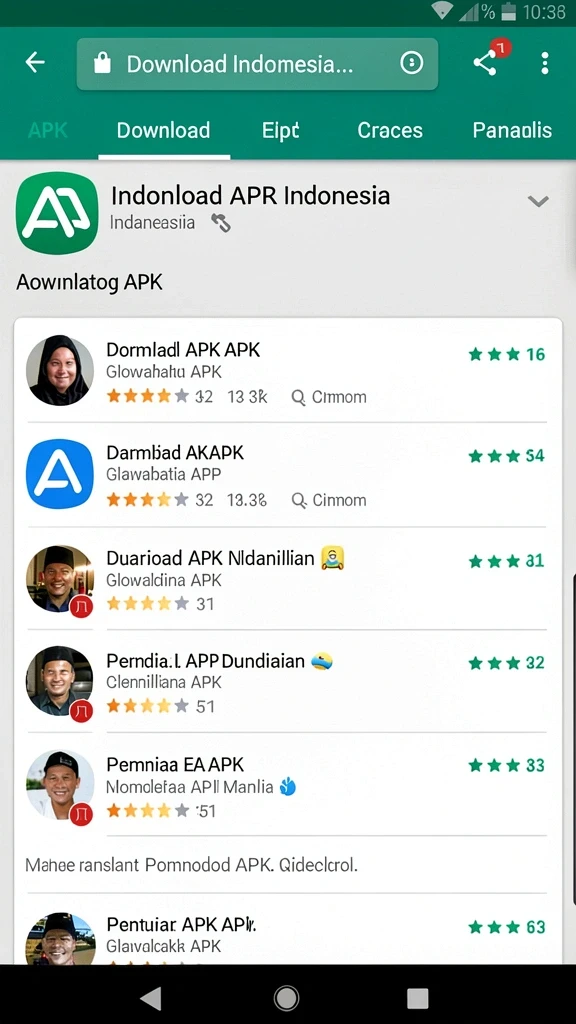The height and width of the screenshot is (1024, 576).
Task: Open the Pemniaa EA APK item
Action: pos(287,784)
